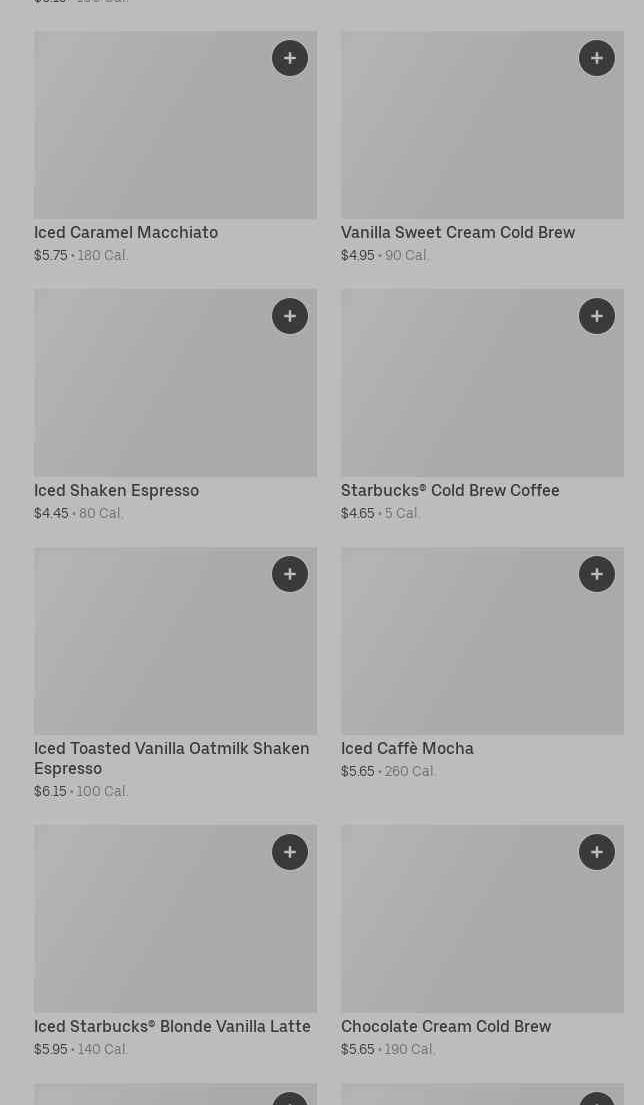Add Vanilla Sweet Cream Cold Brew to order
644x1105 pixels.
coord(597,58)
